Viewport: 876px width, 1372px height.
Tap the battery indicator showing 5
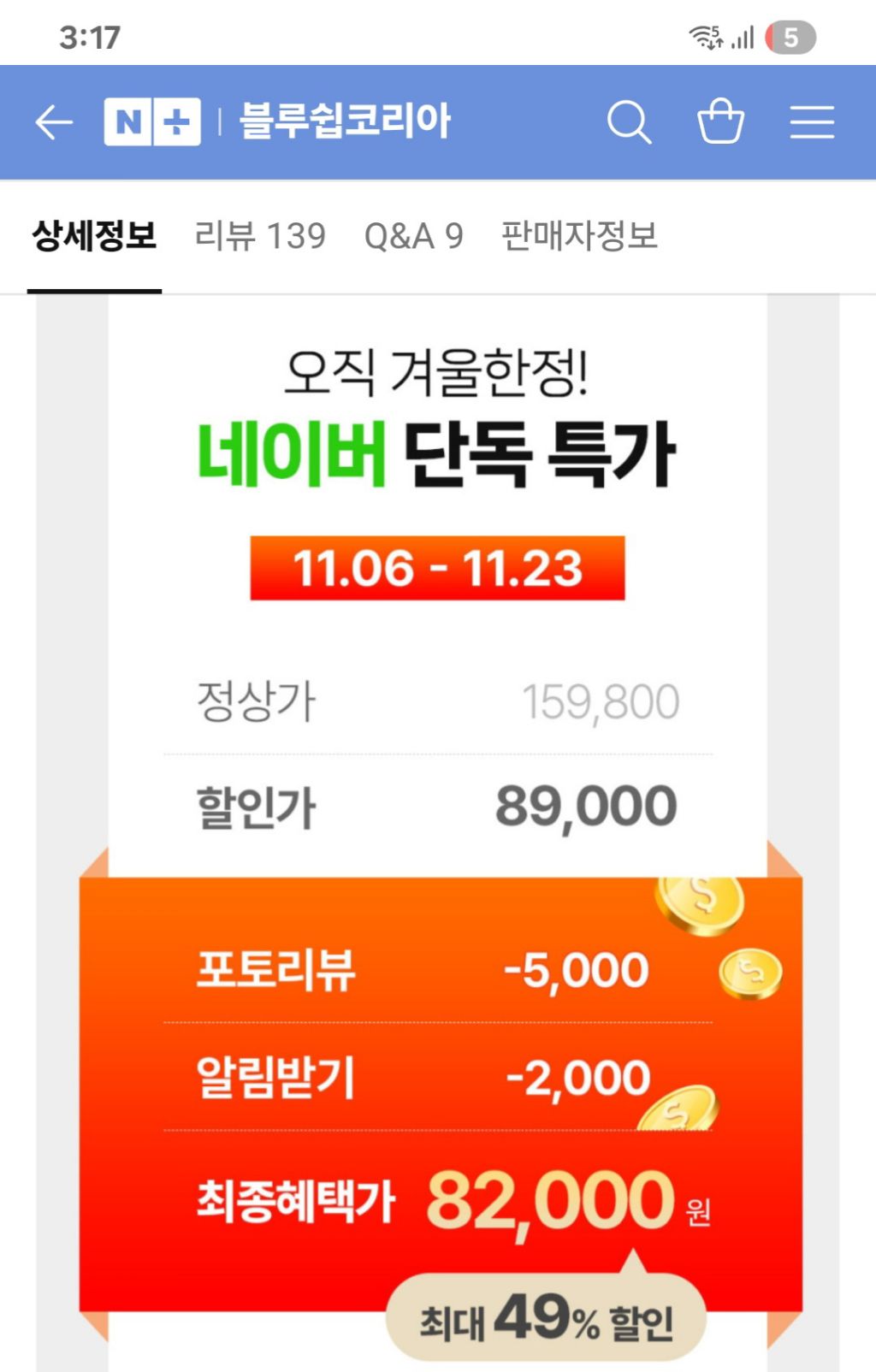791,37
